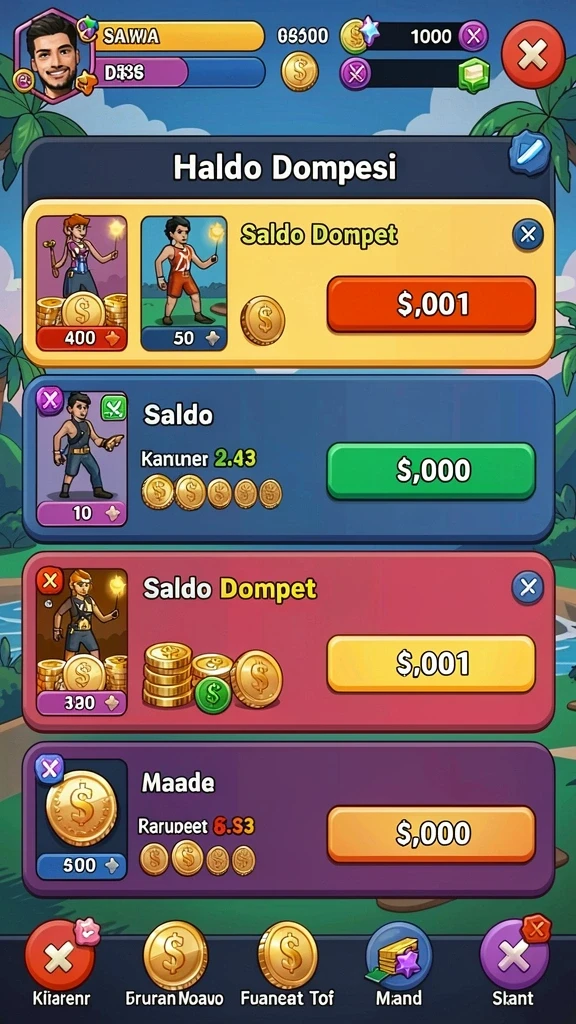Screen dimensions: 576x1024
Task: Select the character card labeled 400
Action: (82, 283)
